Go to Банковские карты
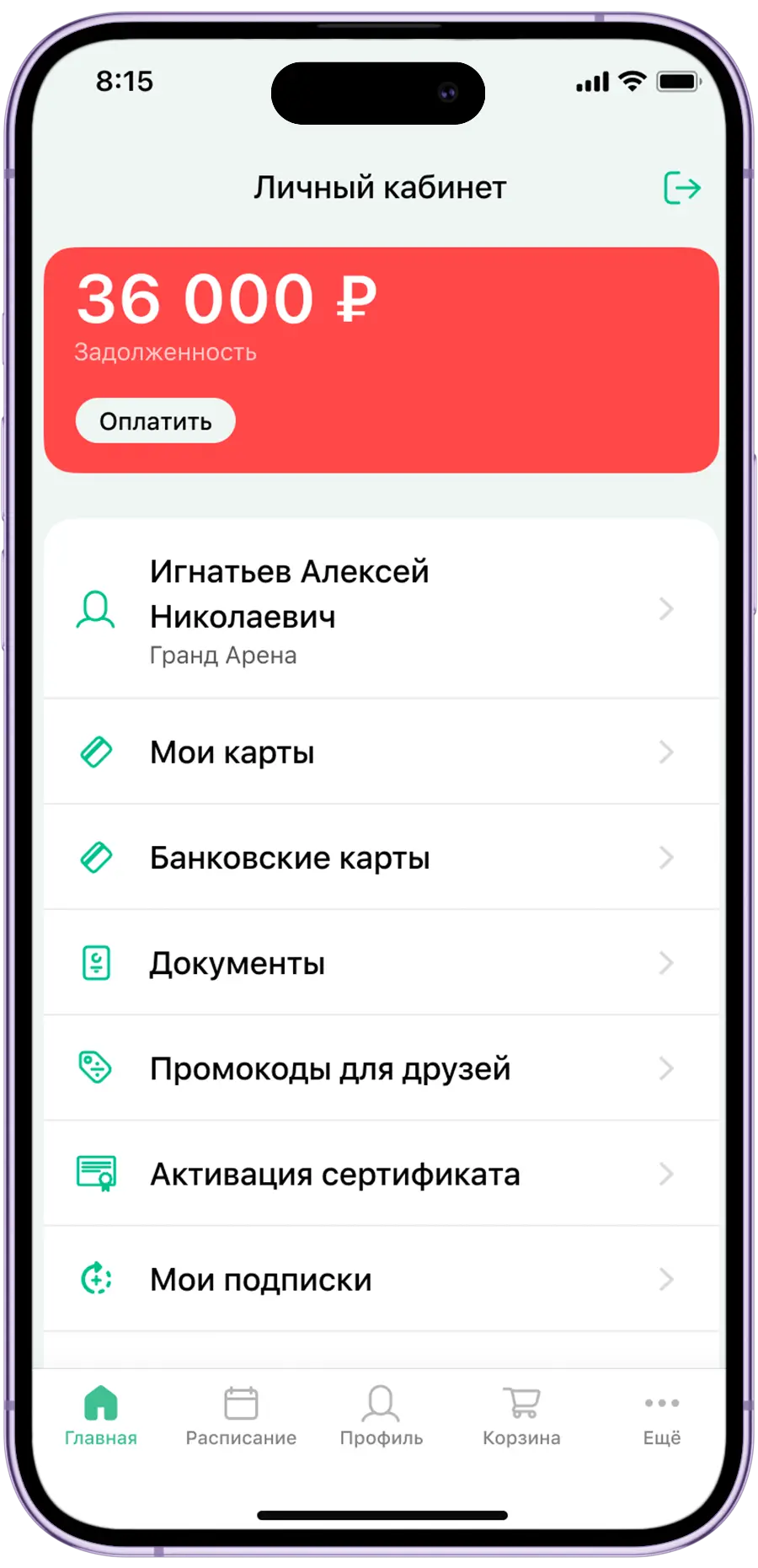This screenshot has width=758, height=1568. pyautogui.click(x=381, y=858)
